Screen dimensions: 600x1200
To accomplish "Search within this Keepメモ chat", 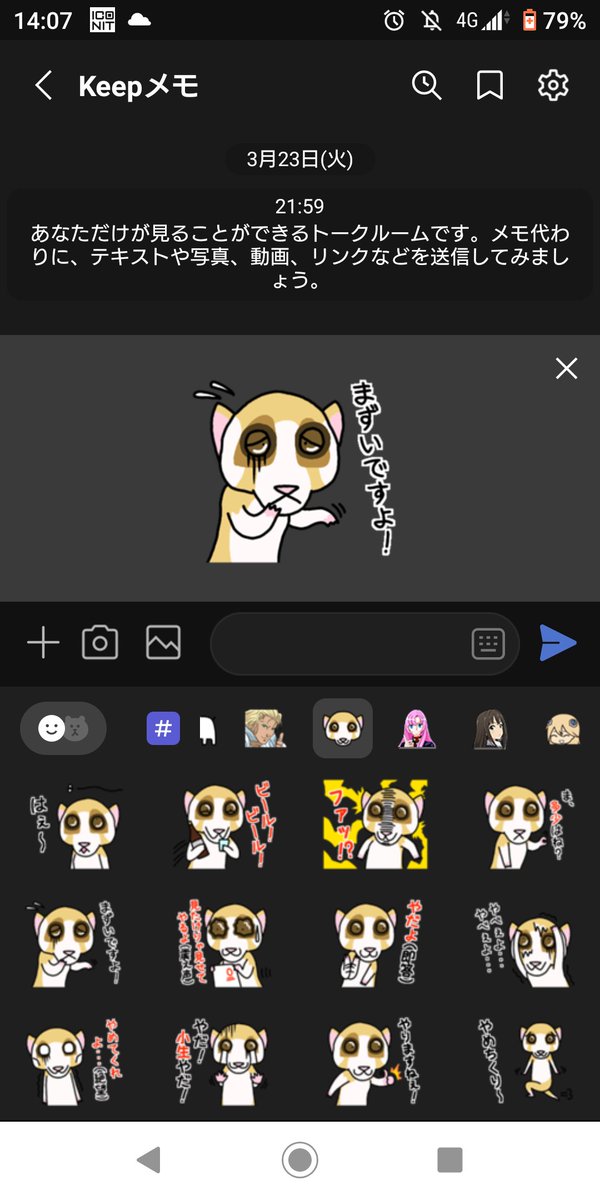I will (427, 86).
